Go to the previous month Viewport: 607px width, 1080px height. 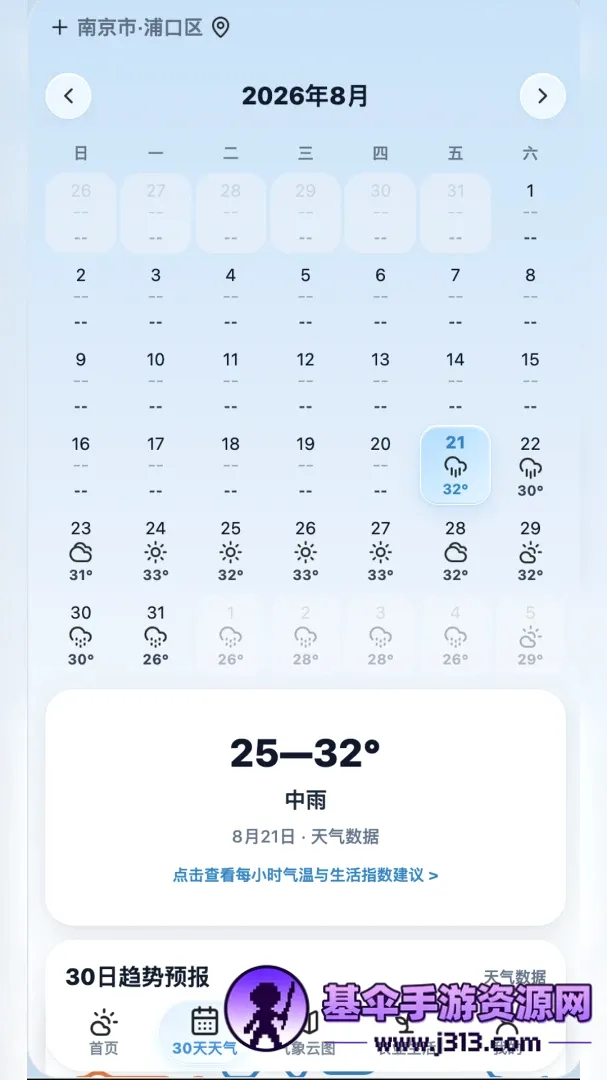[x=68, y=96]
